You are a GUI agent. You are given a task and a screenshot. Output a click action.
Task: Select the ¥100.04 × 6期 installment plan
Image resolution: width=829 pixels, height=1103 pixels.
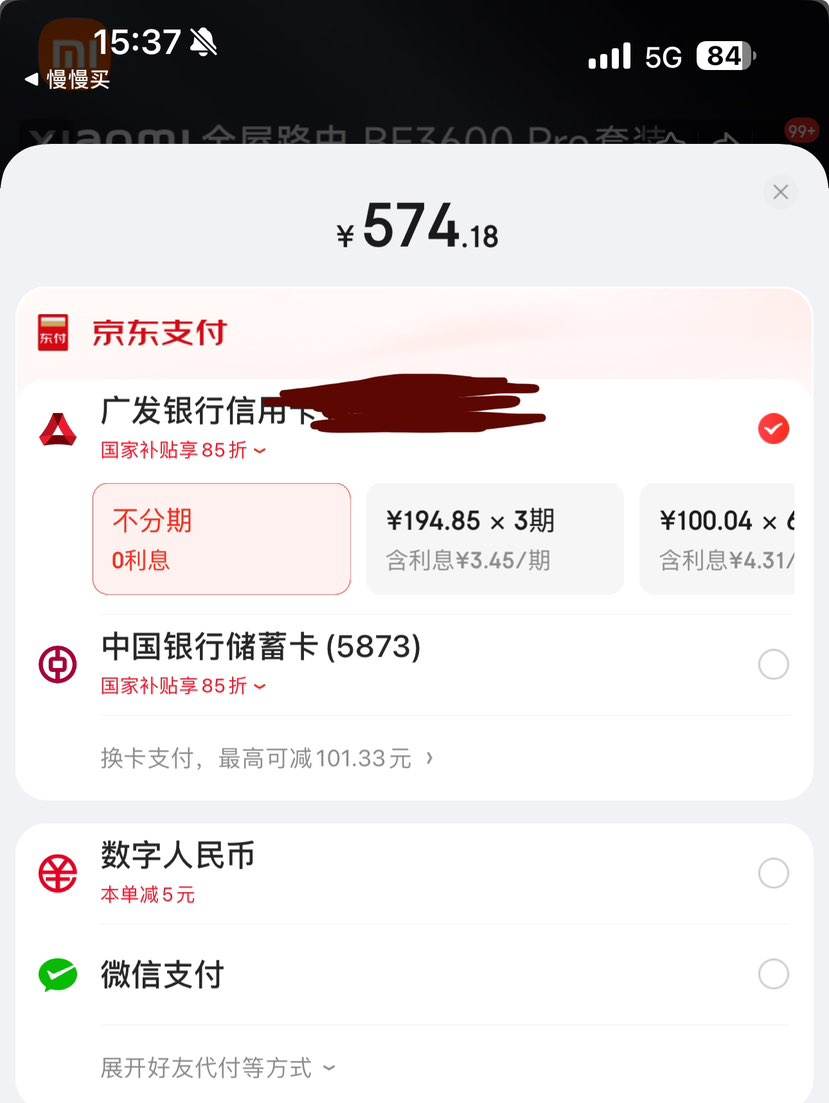point(740,538)
